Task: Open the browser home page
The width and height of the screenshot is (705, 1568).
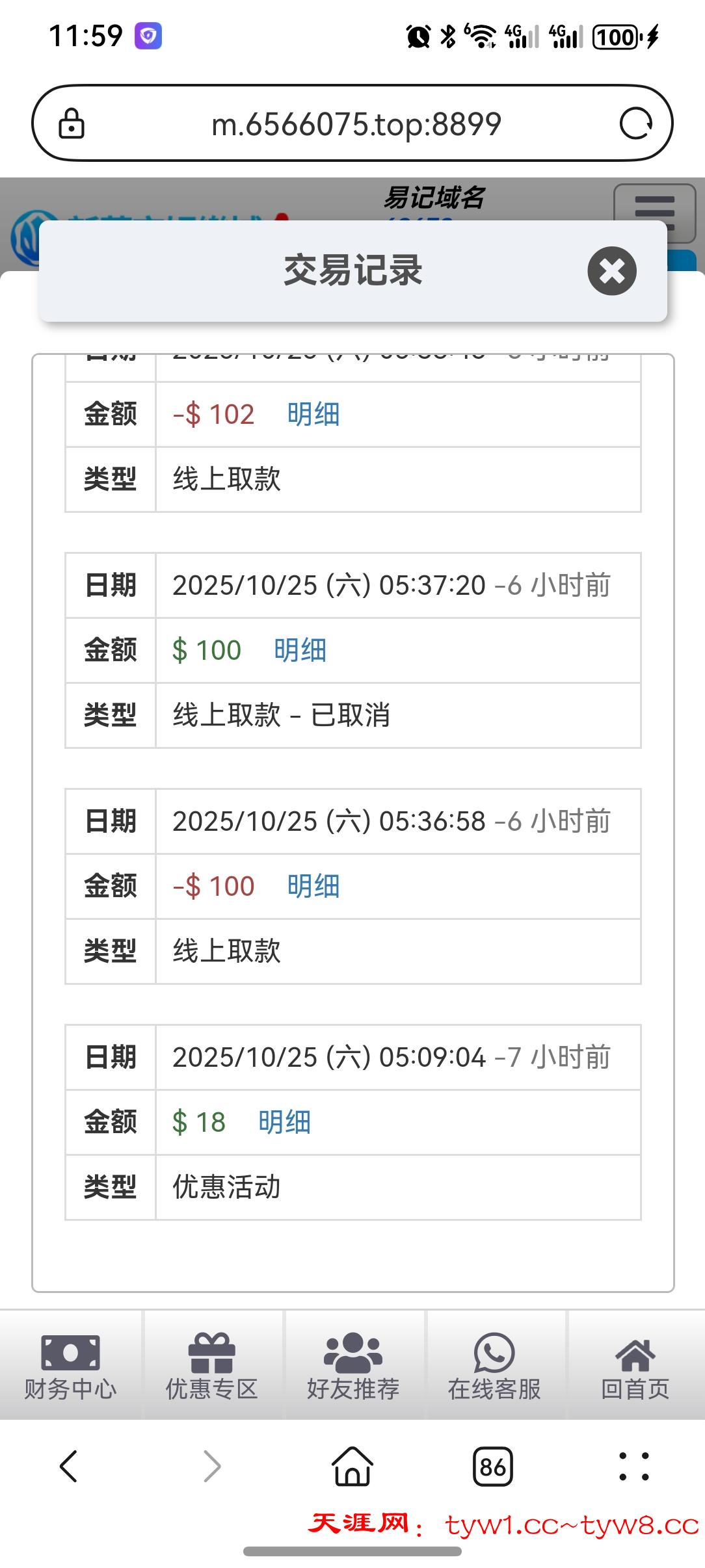Action: 352,1467
